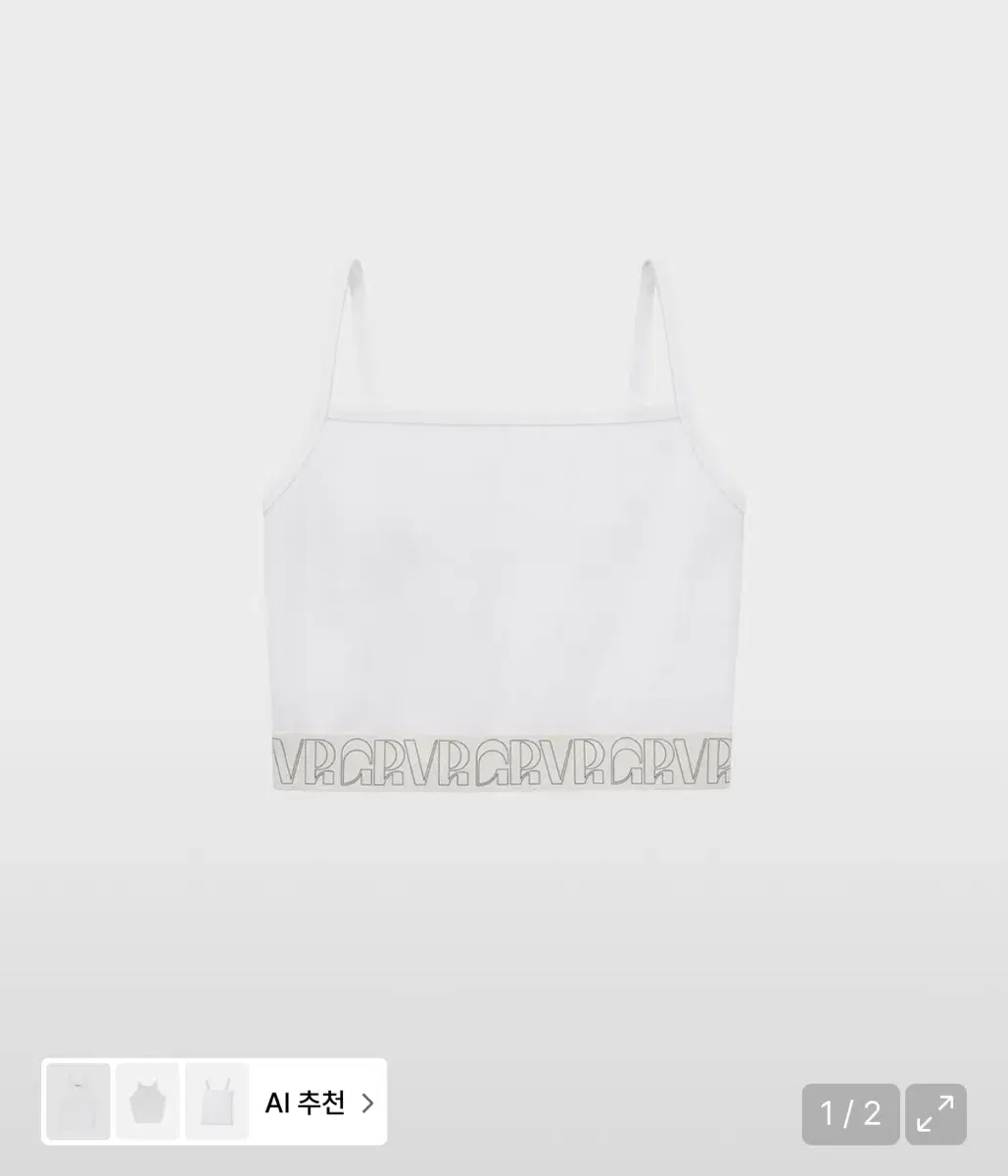The height and width of the screenshot is (1176, 1008).
Task: Open the AI 추천 recommendations
Action: point(318,1103)
